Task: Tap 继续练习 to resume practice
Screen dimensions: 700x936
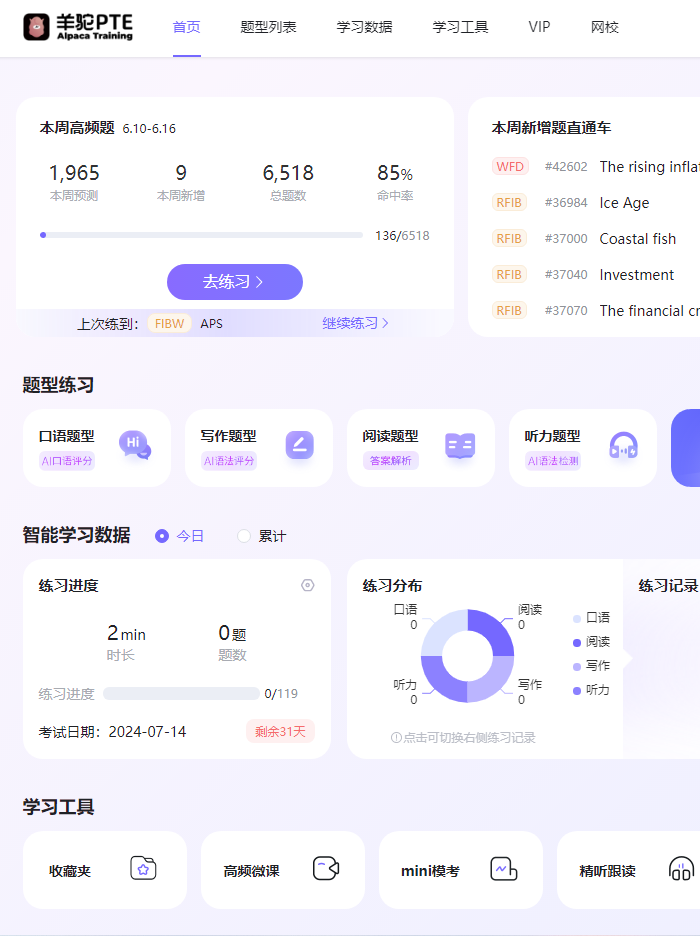Action: [x=355, y=323]
